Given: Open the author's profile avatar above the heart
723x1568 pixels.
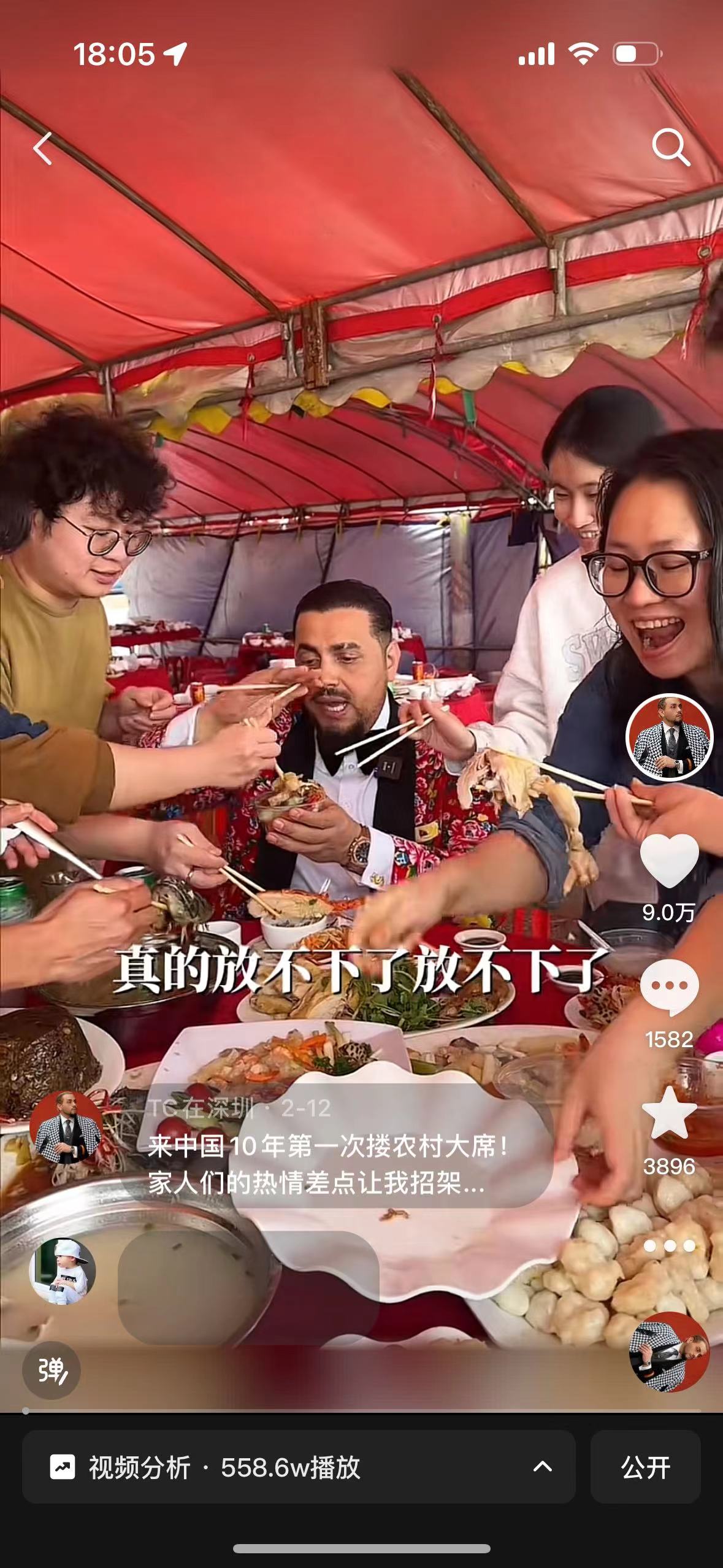Looking at the screenshot, I should point(669,737).
